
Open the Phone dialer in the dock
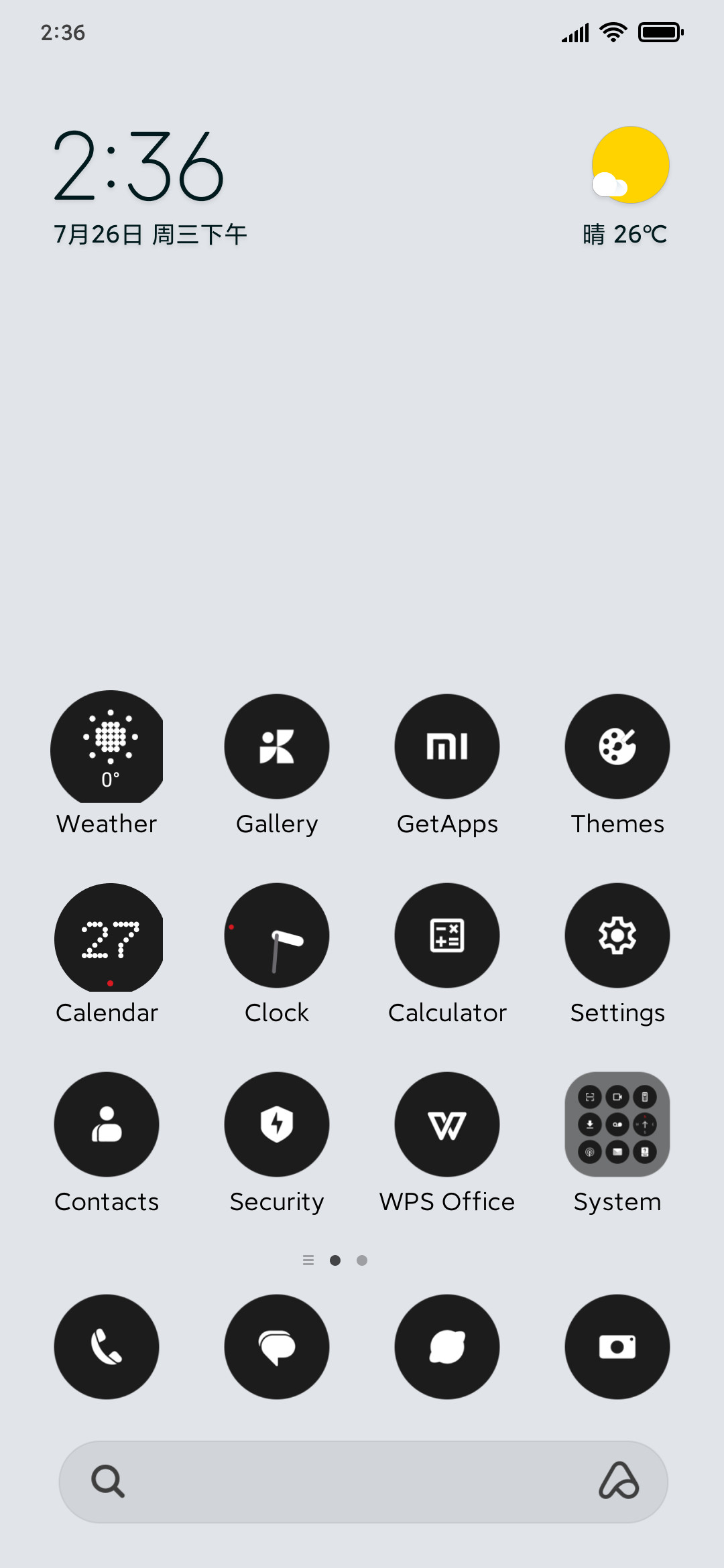[107, 1347]
